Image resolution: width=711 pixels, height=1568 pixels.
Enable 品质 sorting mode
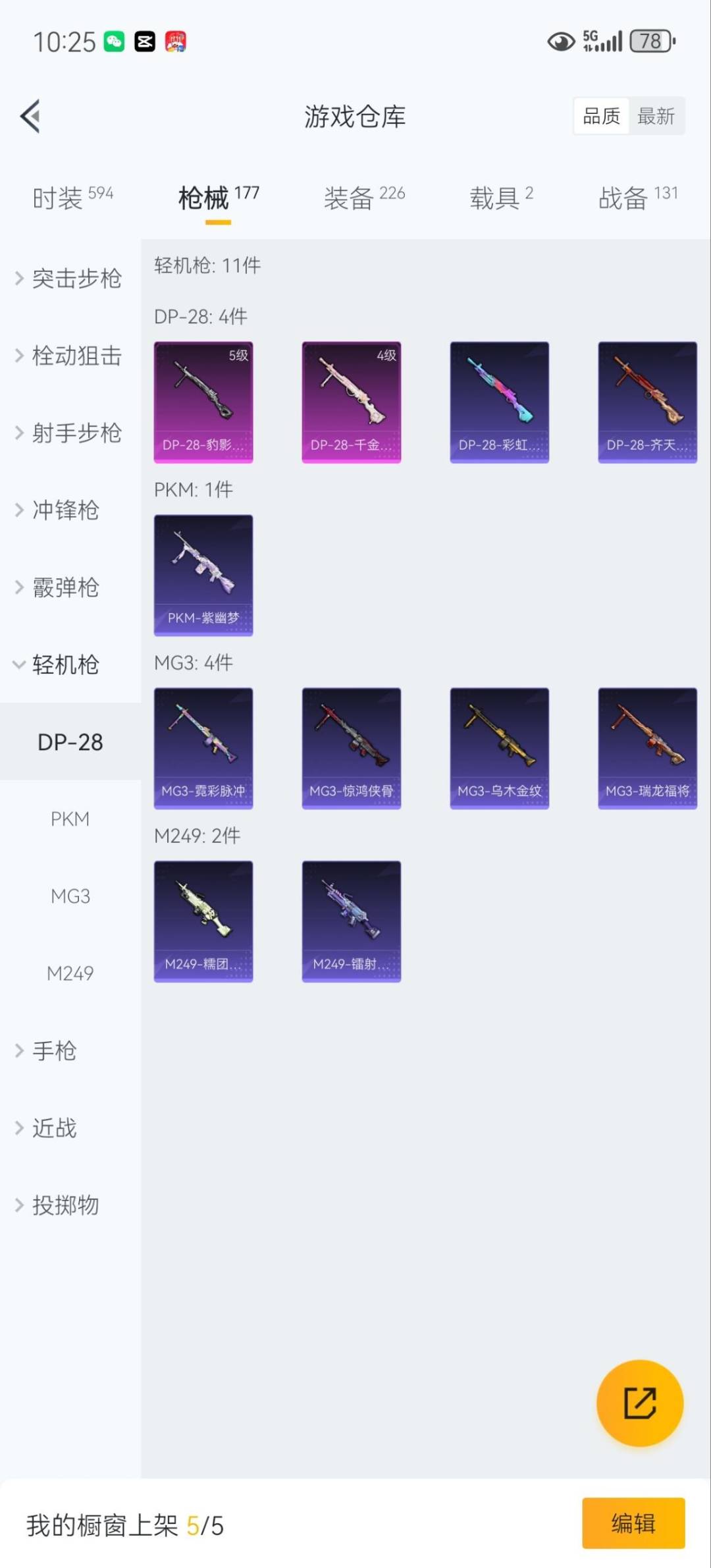(600, 115)
